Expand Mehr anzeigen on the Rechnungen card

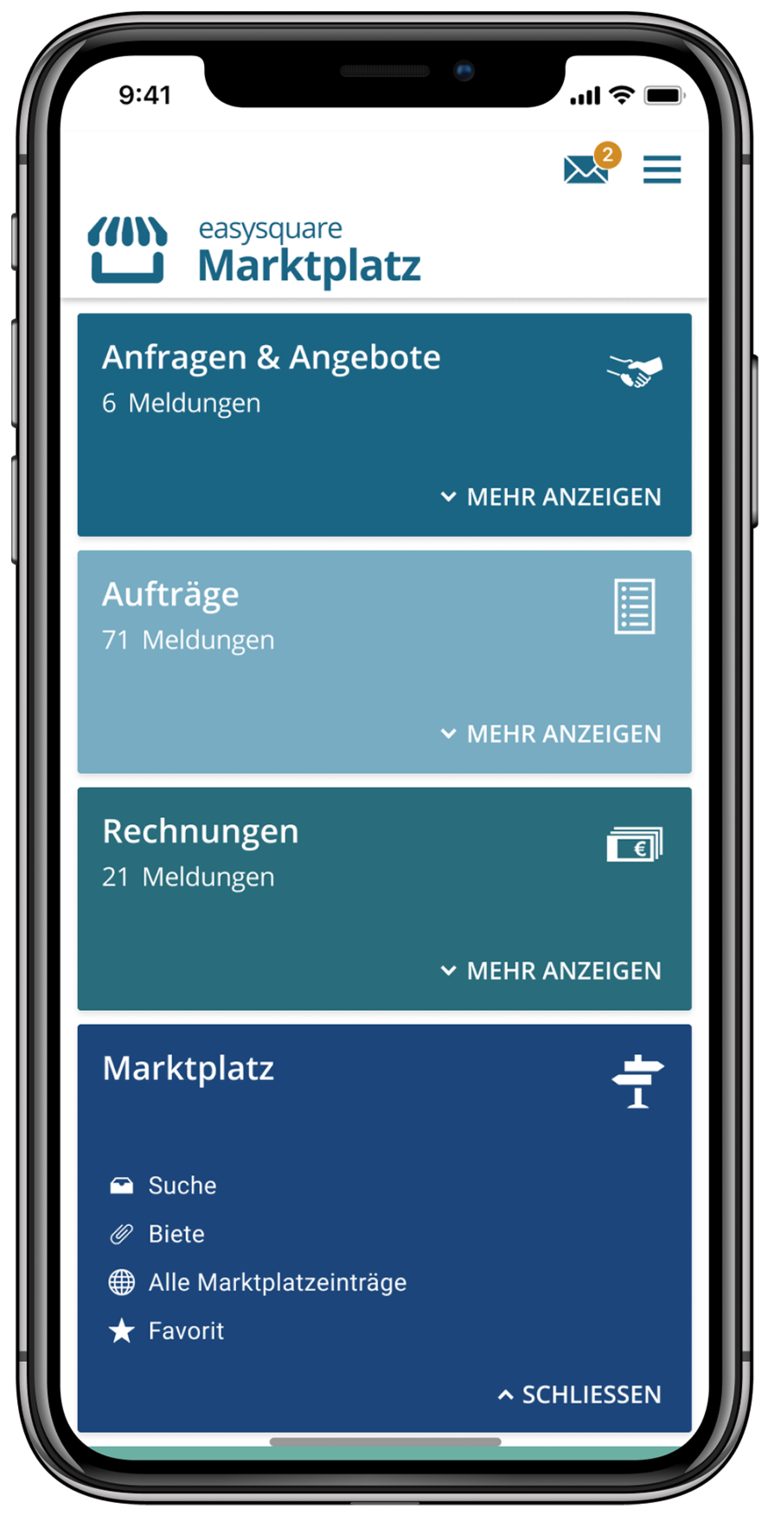tap(552, 970)
